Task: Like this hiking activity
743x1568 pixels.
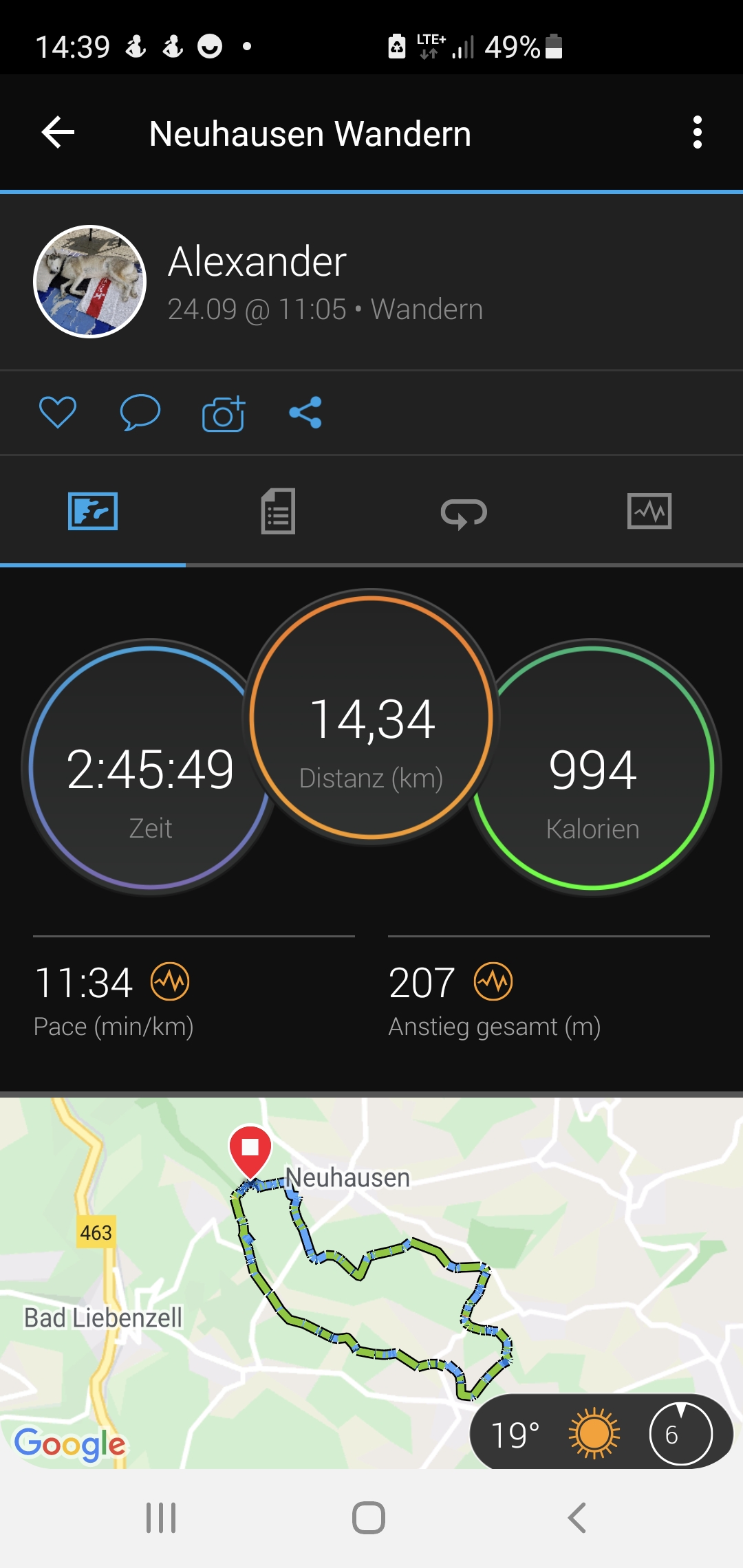Action: click(58, 413)
